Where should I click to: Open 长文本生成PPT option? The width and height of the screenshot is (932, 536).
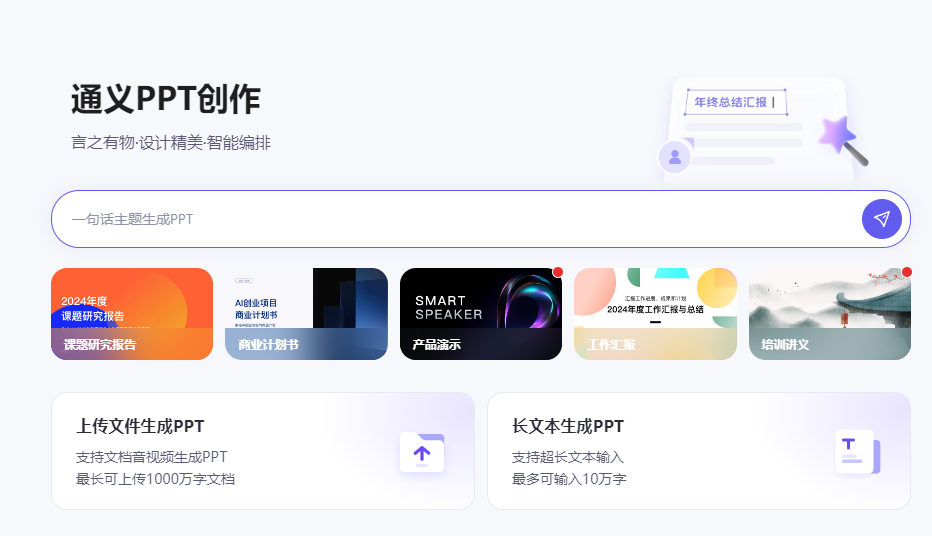pyautogui.click(x=698, y=451)
